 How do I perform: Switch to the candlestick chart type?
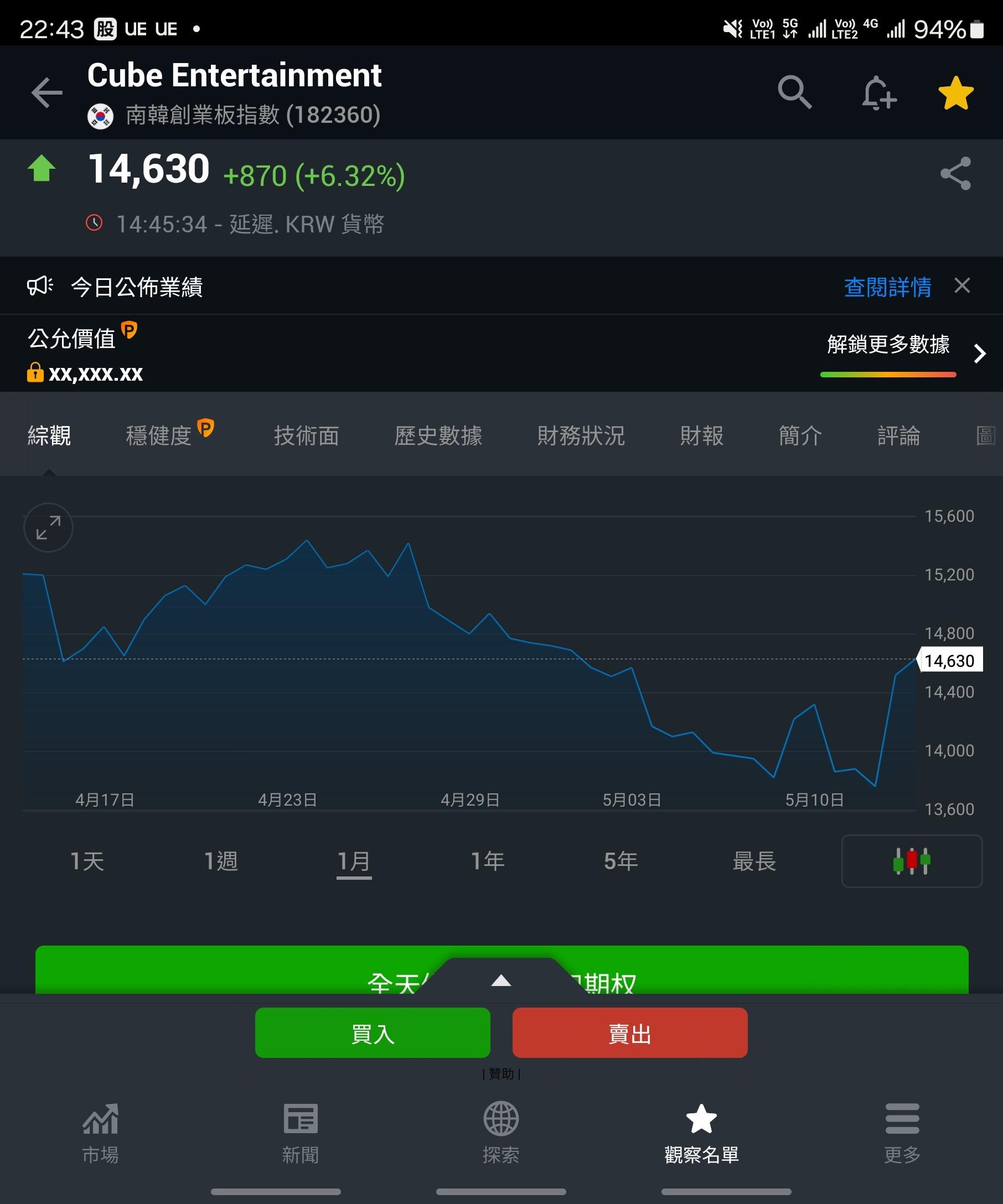(911, 861)
